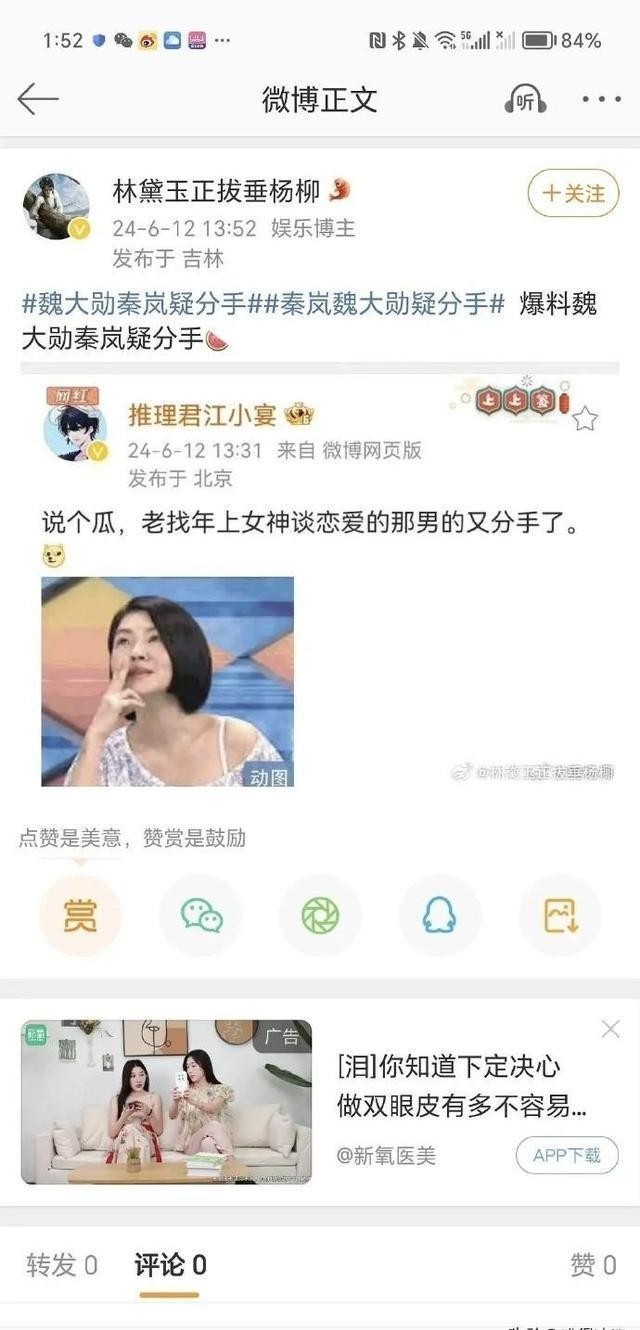640x1330 pixels.
Task: Dismiss the 新氧医美 ad
Action: 610,1028
